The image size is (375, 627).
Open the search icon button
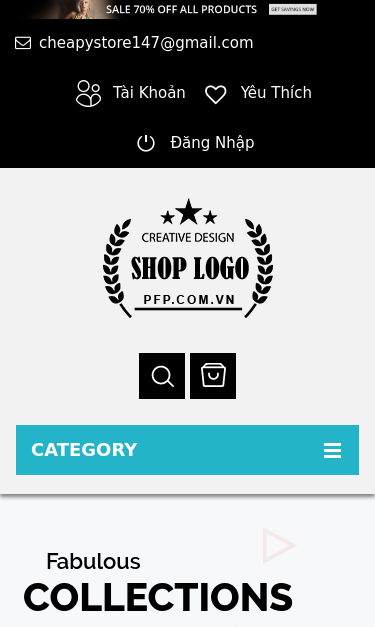click(162, 376)
